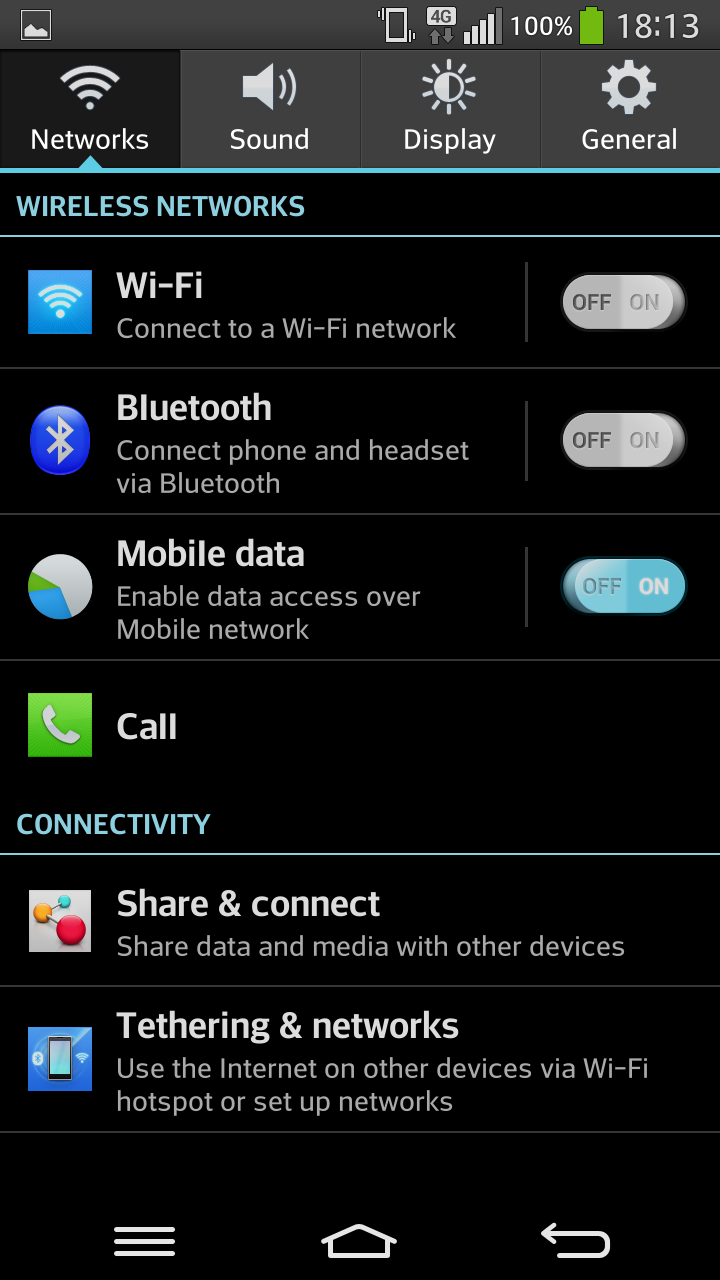This screenshot has height=1280, width=720.
Task: Open Wi-Fi network settings
Action: click(x=262, y=303)
